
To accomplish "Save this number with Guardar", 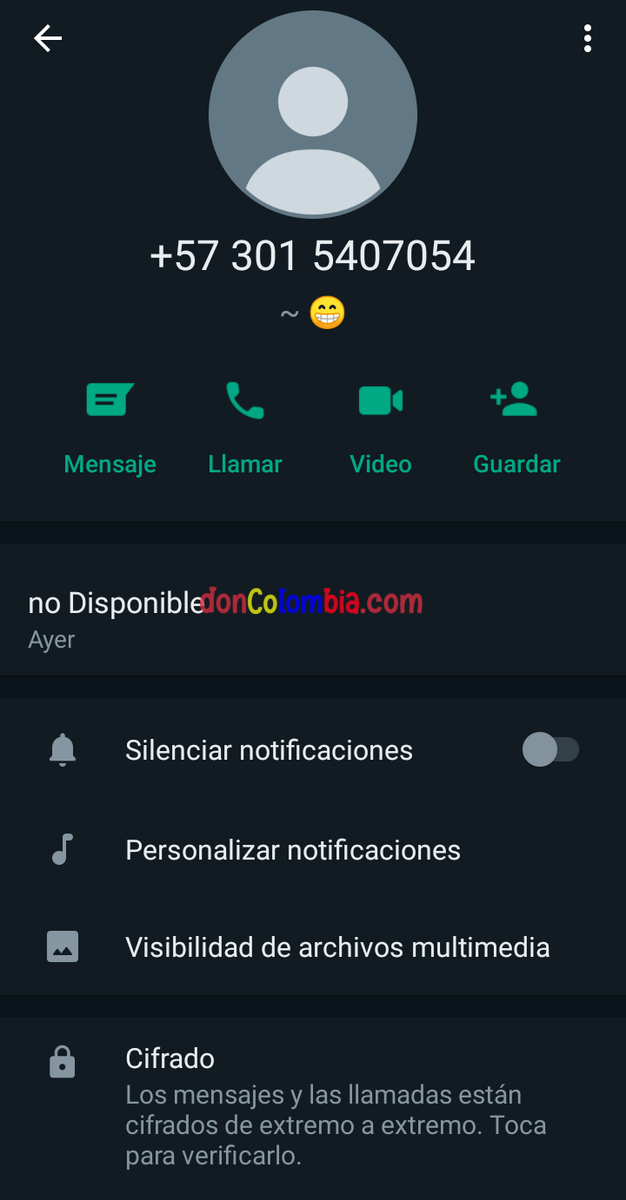I will (516, 428).
